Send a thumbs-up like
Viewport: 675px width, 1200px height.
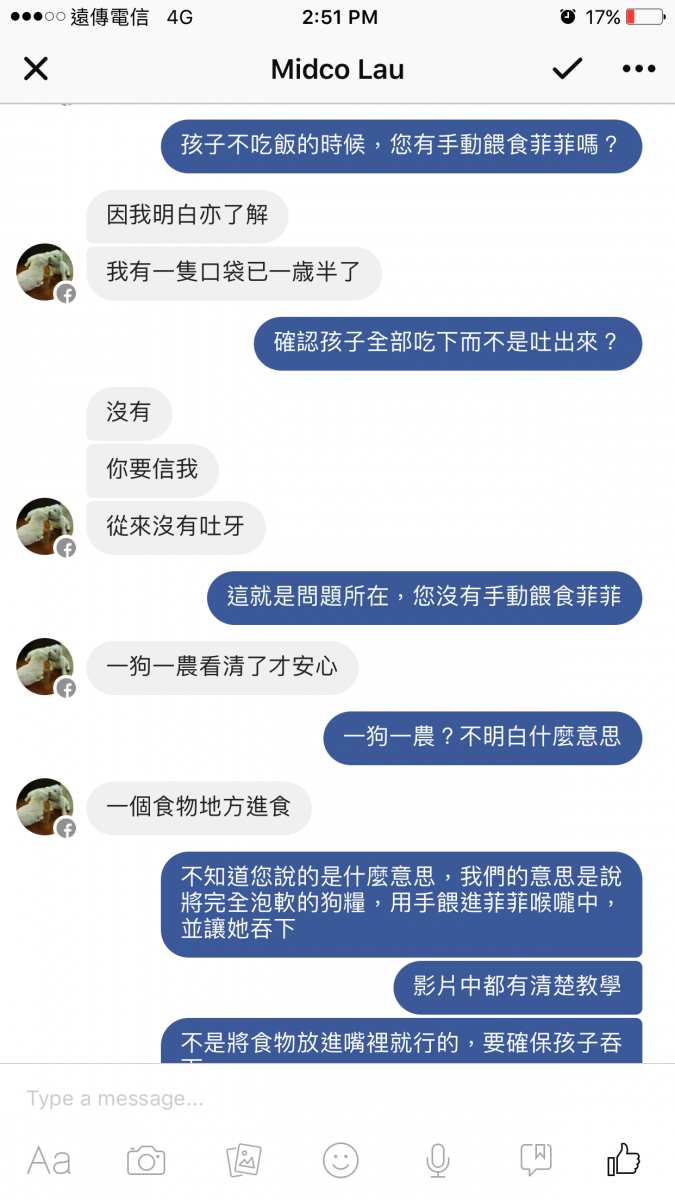tap(624, 1159)
